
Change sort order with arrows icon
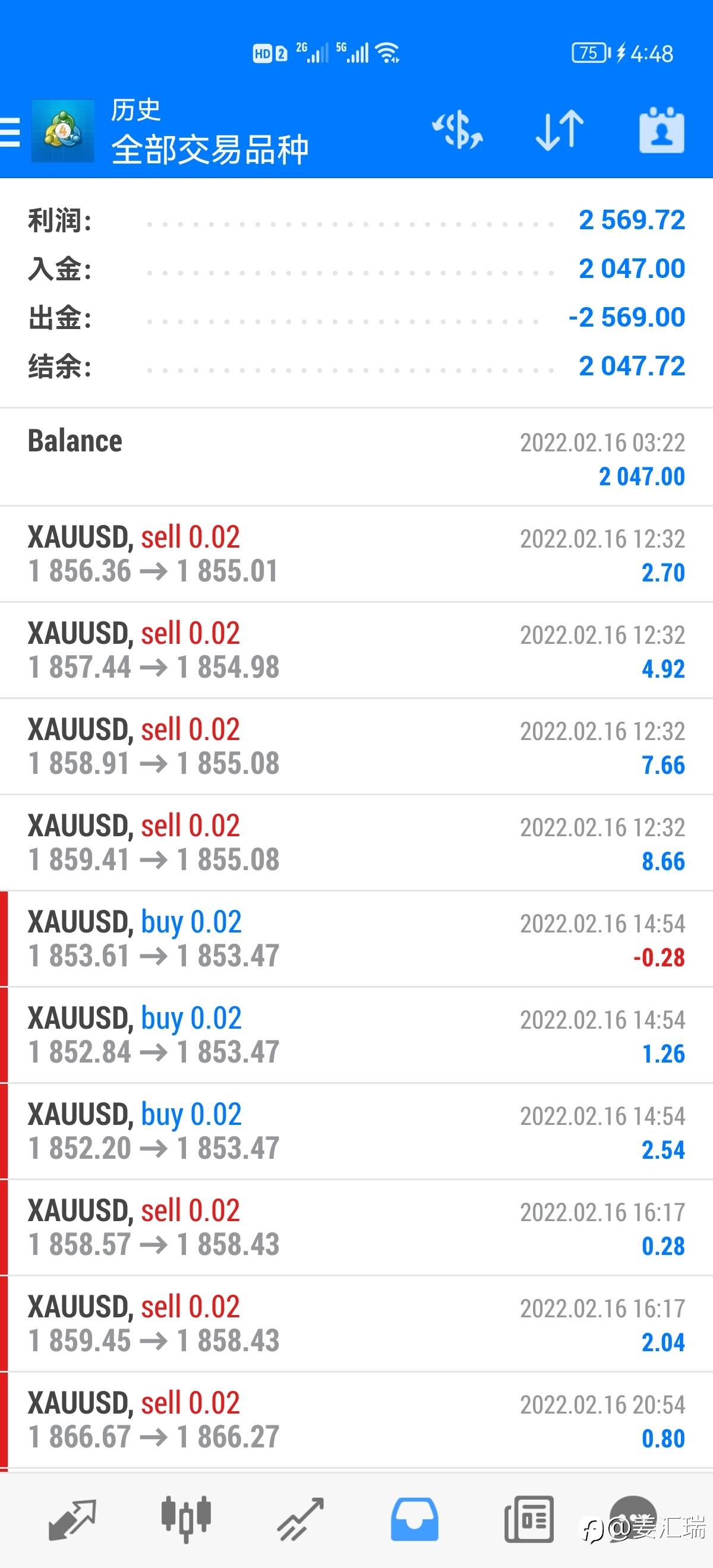(560, 130)
